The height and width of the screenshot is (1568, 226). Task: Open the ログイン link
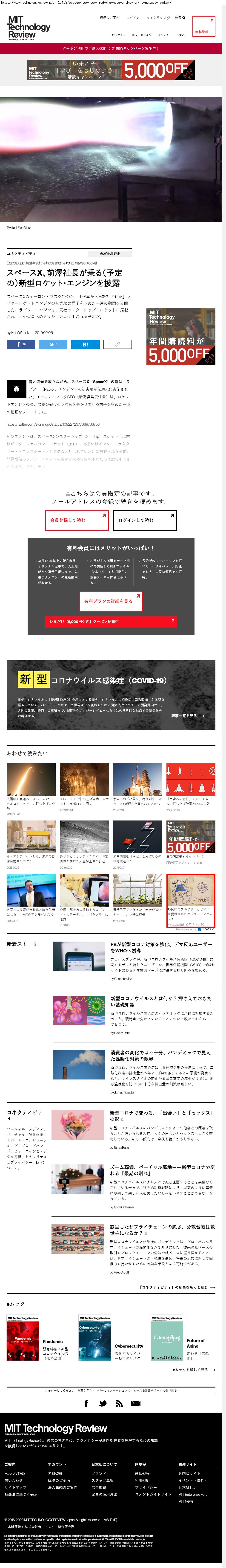[133, 18]
